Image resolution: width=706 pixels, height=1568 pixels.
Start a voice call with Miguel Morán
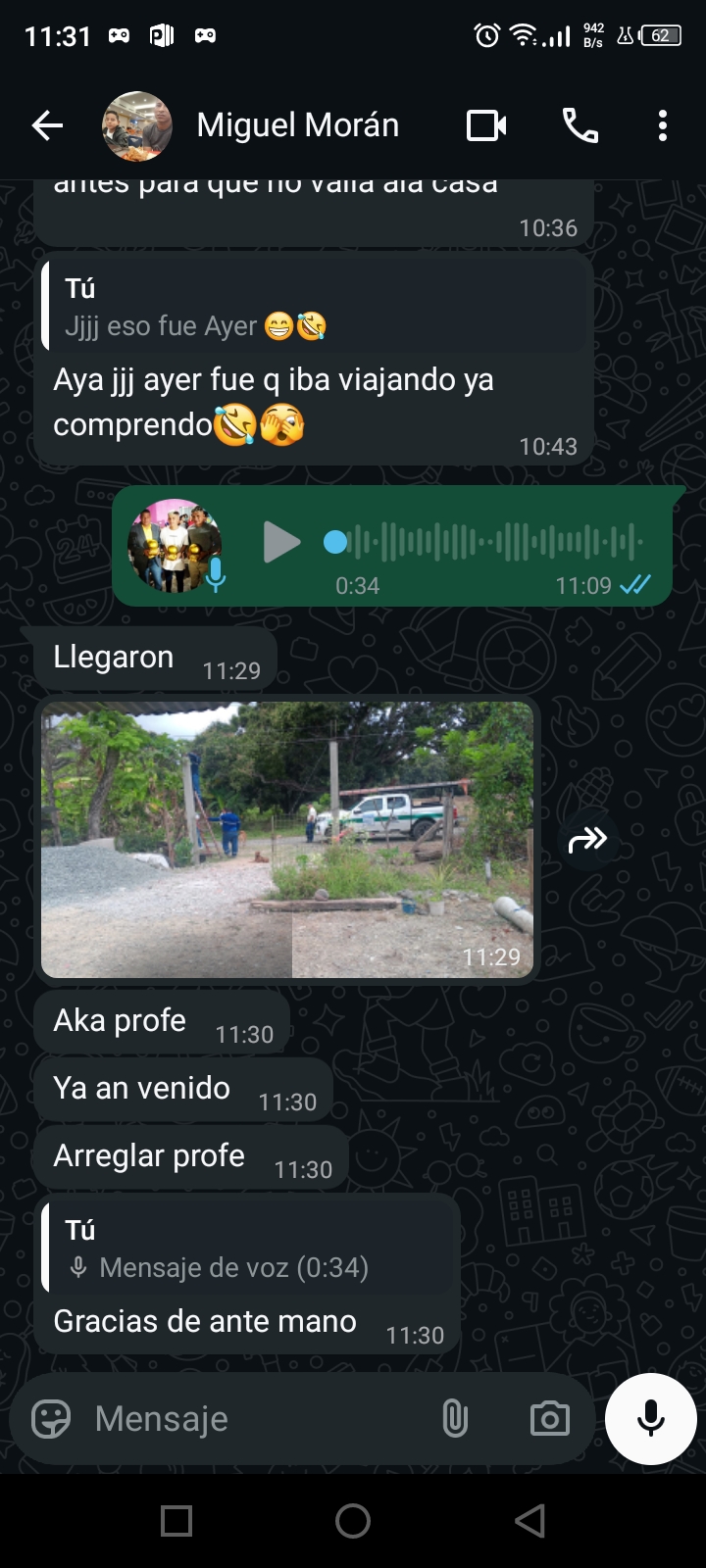[580, 125]
